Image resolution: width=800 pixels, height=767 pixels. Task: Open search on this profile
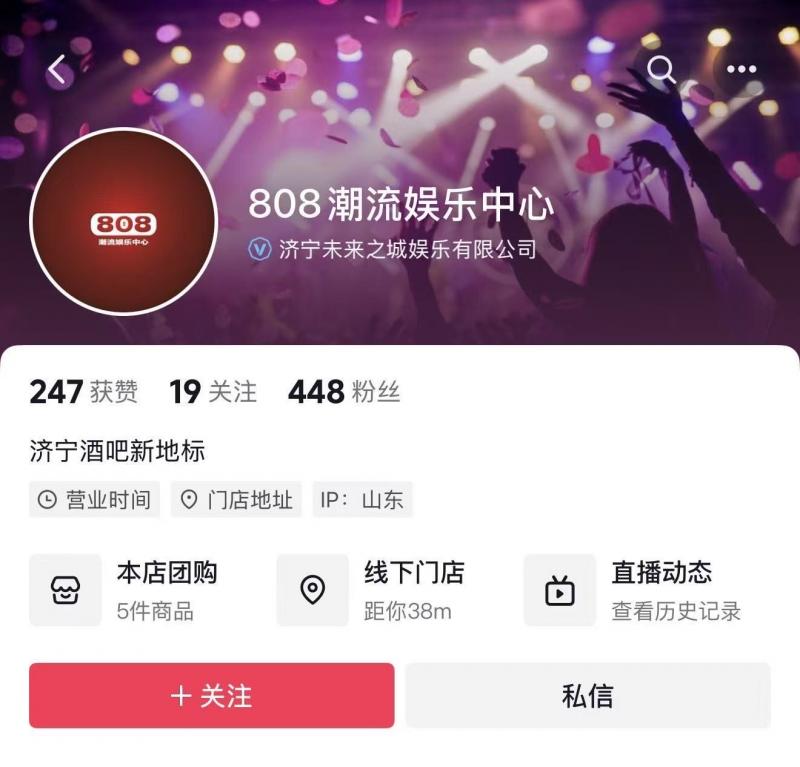(661, 69)
